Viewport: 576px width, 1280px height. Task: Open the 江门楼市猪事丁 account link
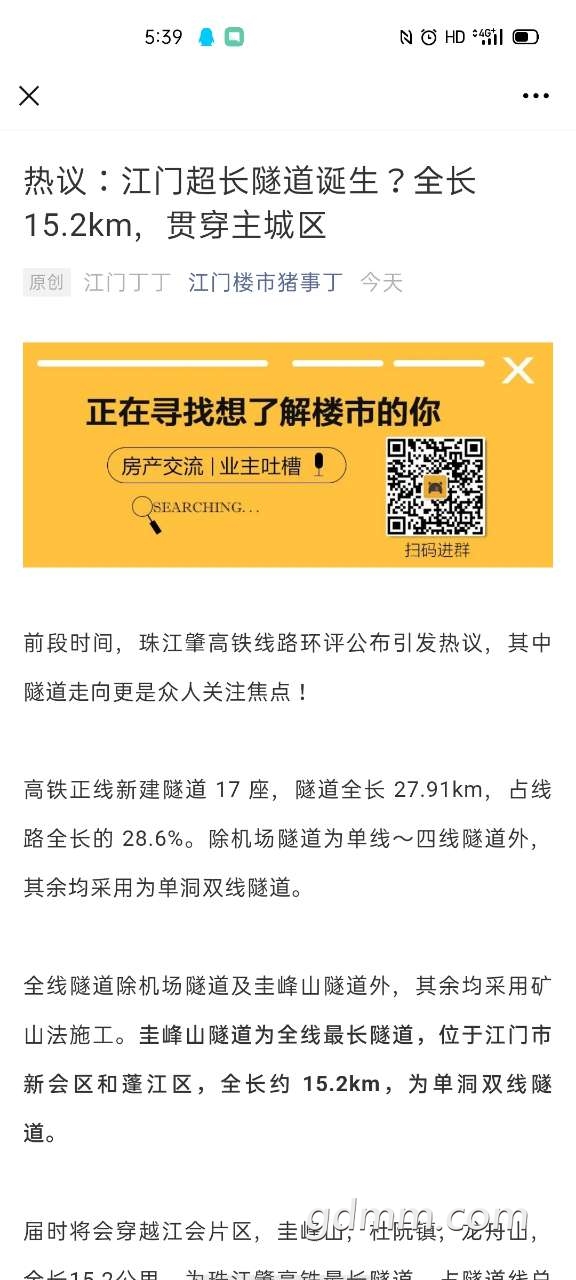point(265,283)
